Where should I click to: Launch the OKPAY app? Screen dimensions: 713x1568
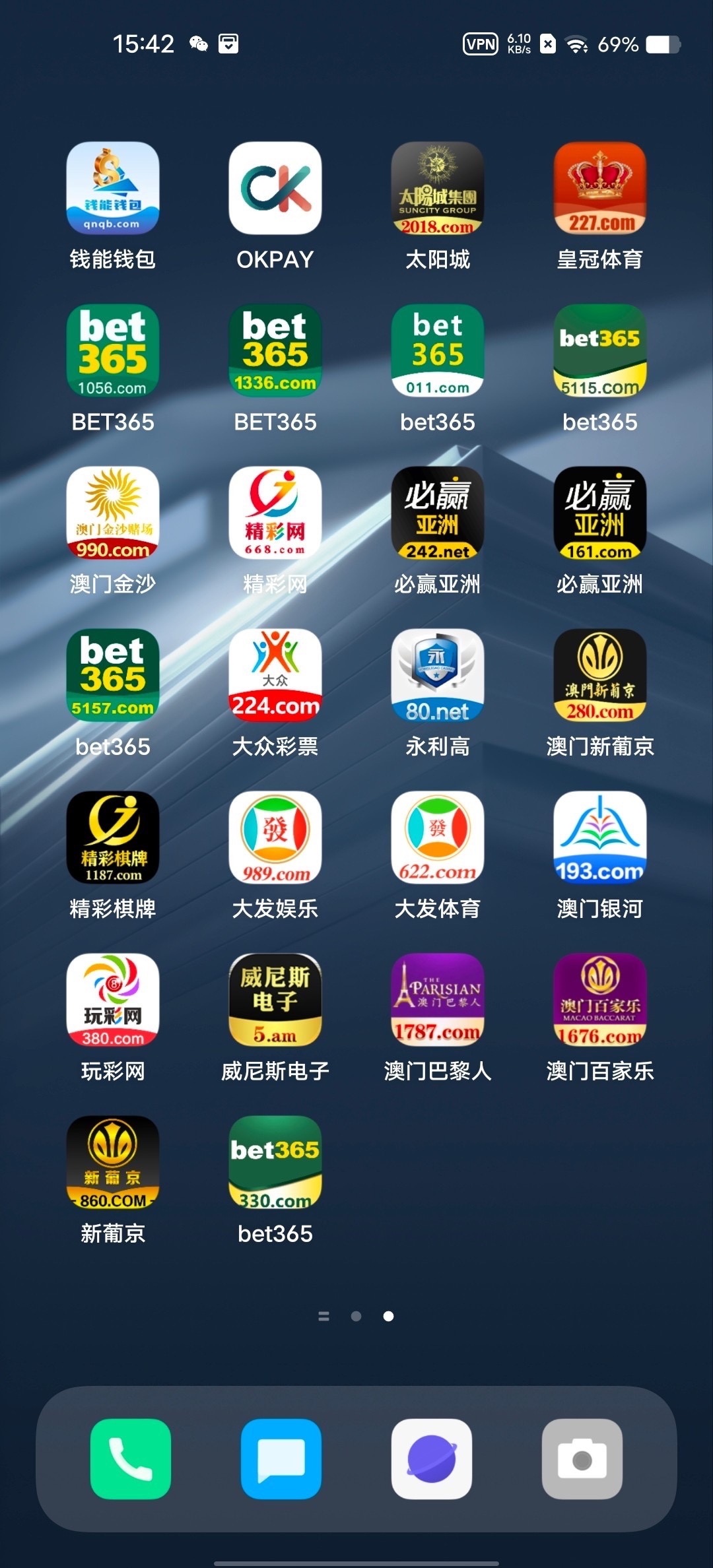pyautogui.click(x=275, y=189)
